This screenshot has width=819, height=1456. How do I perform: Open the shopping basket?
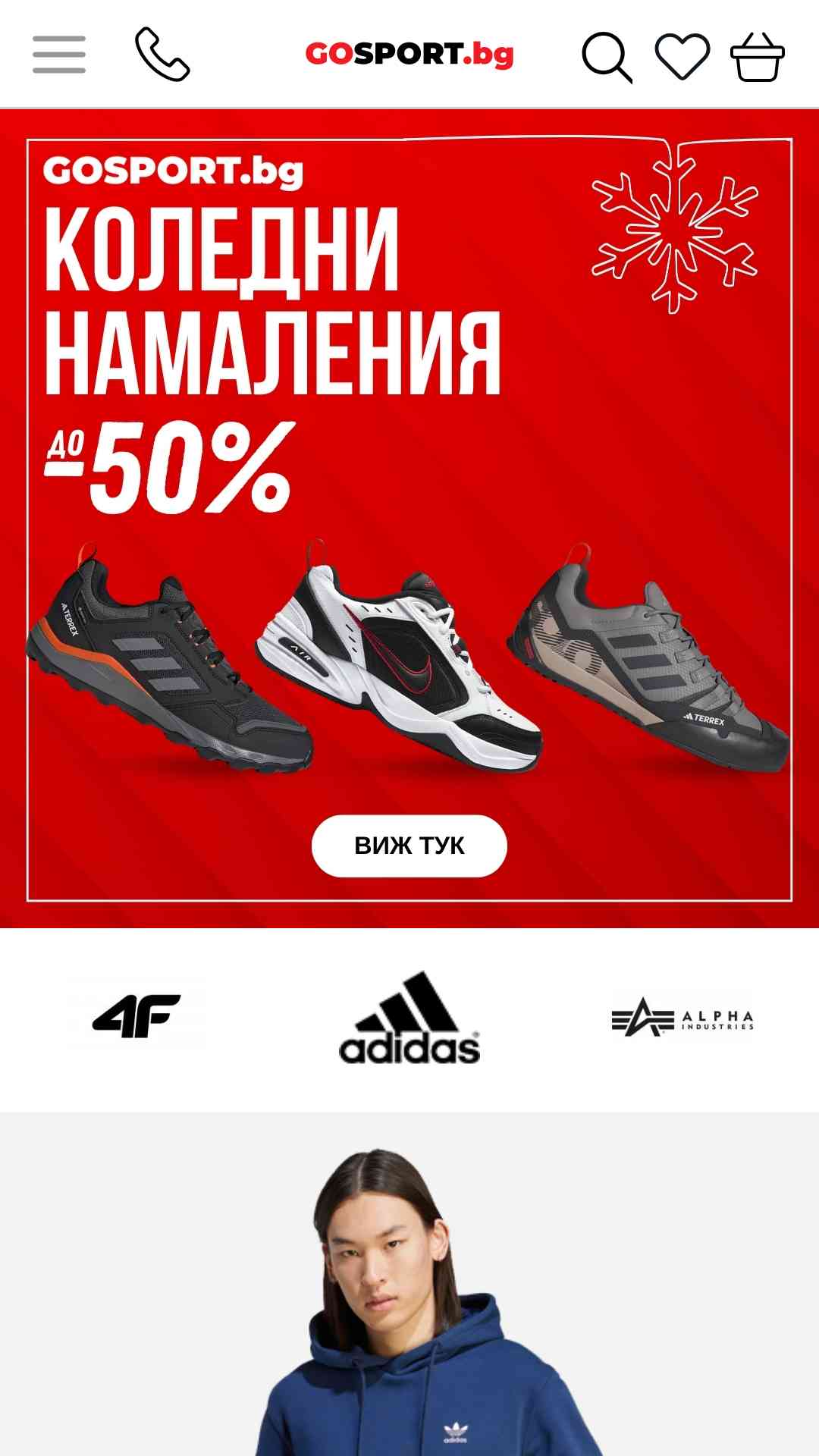pyautogui.click(x=758, y=56)
